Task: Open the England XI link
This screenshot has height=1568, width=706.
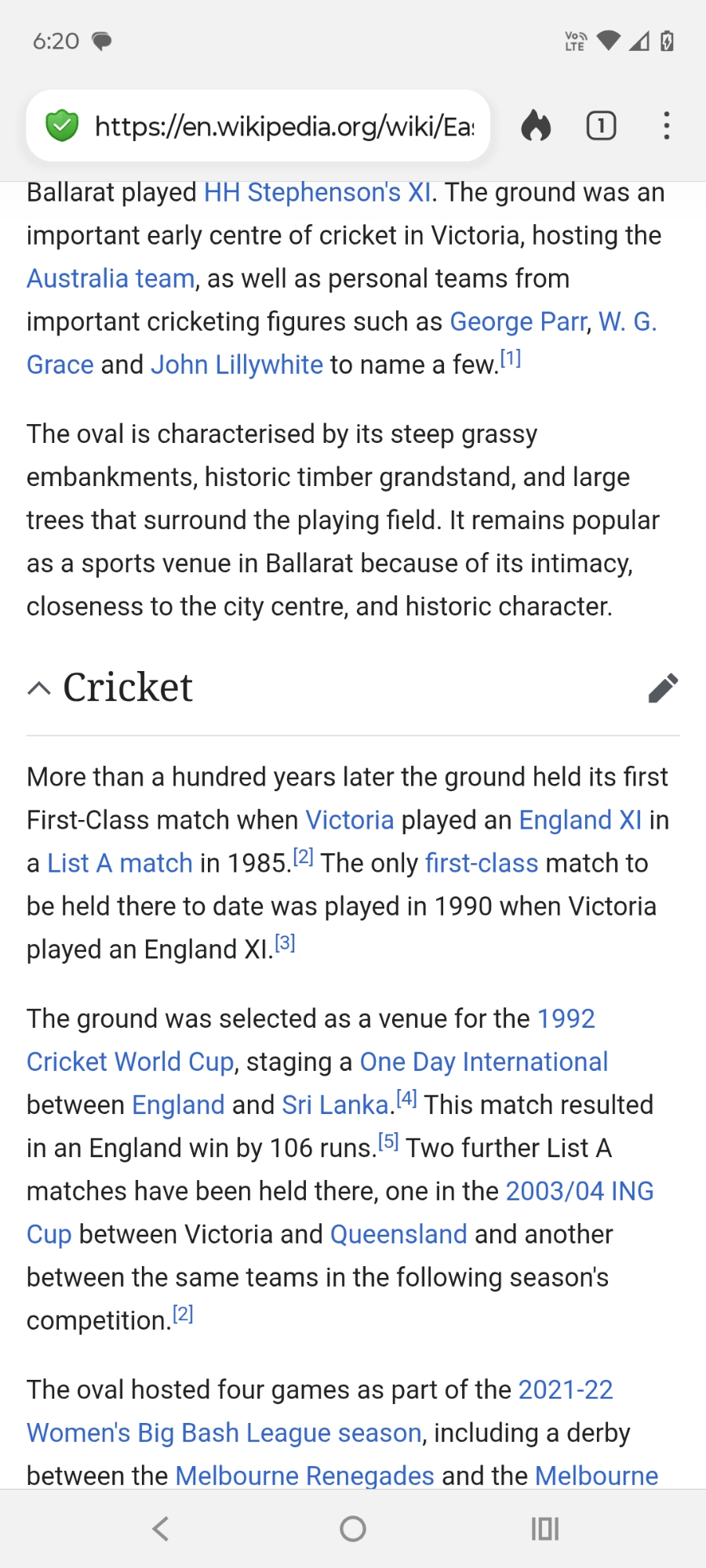Action: tap(580, 820)
